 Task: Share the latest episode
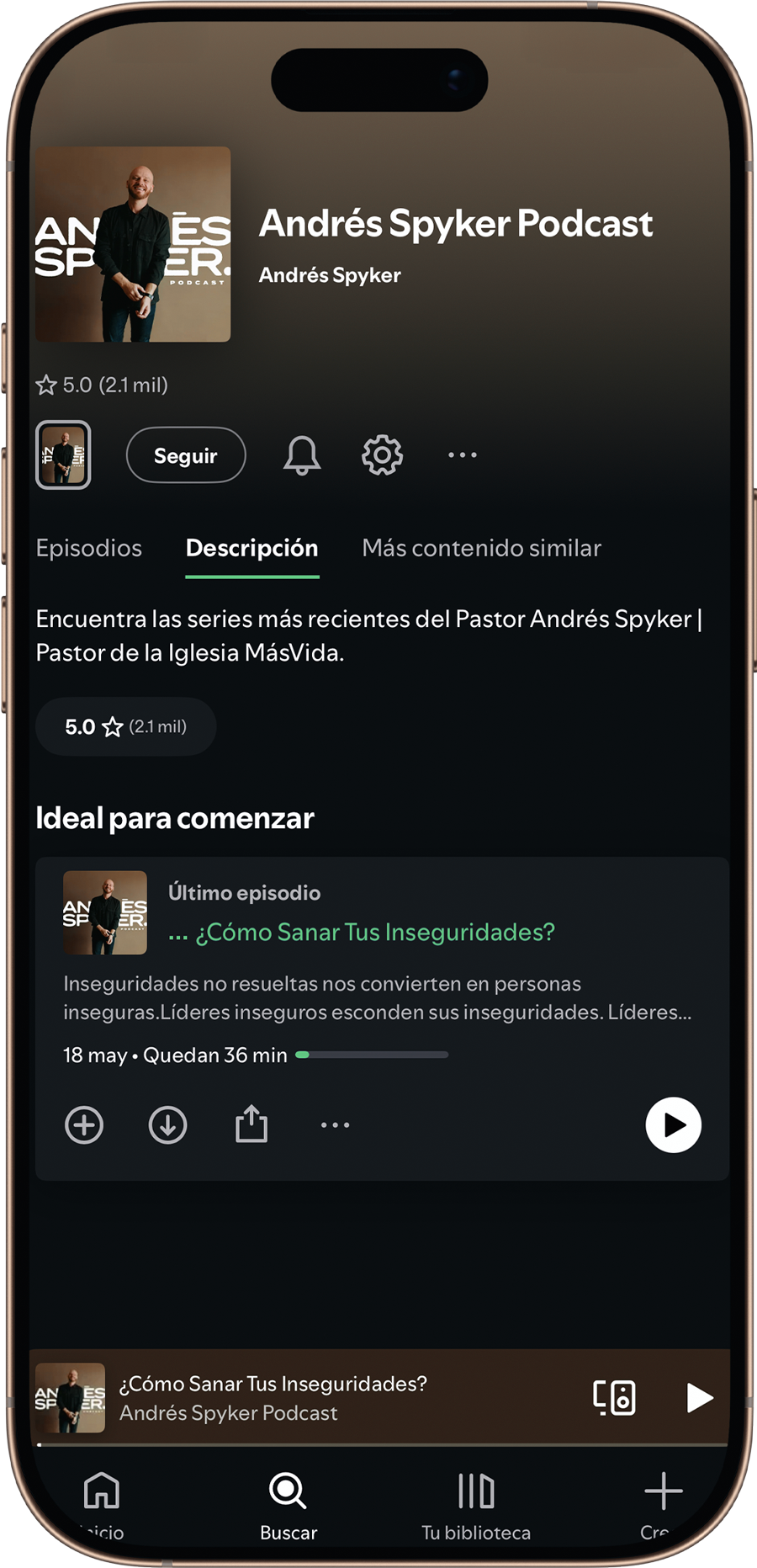coord(251,1124)
